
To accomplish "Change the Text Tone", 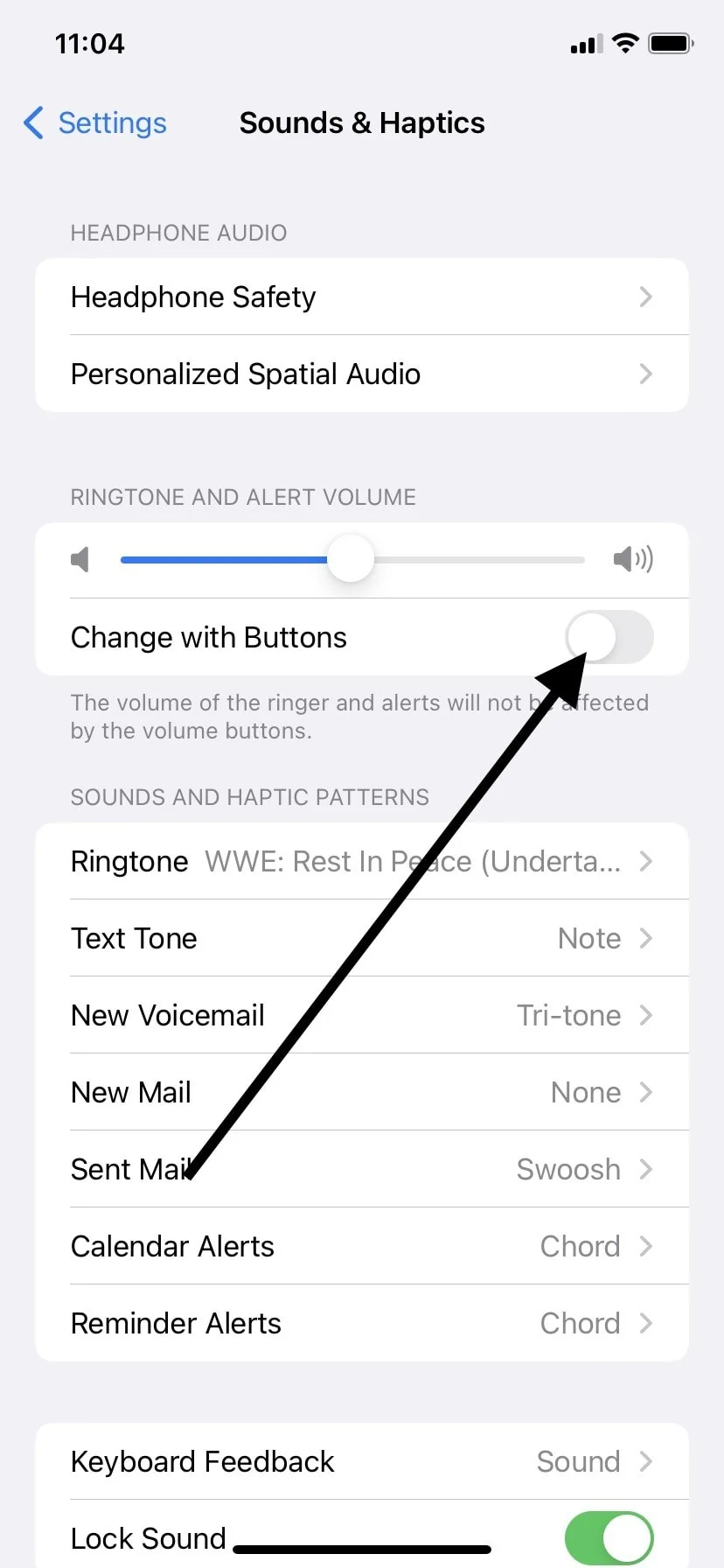I will click(x=362, y=938).
